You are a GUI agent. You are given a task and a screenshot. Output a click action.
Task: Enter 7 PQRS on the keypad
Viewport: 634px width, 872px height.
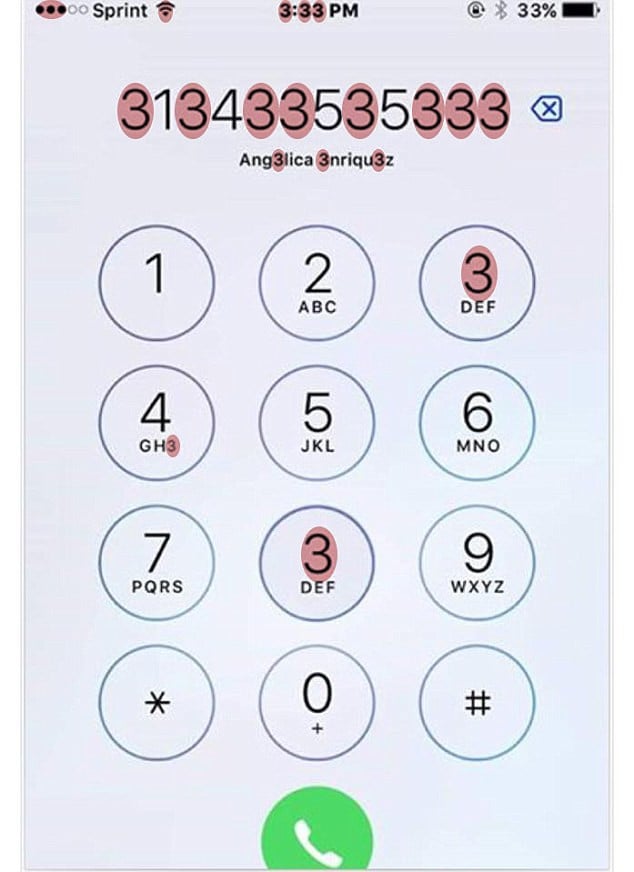pyautogui.click(x=157, y=562)
